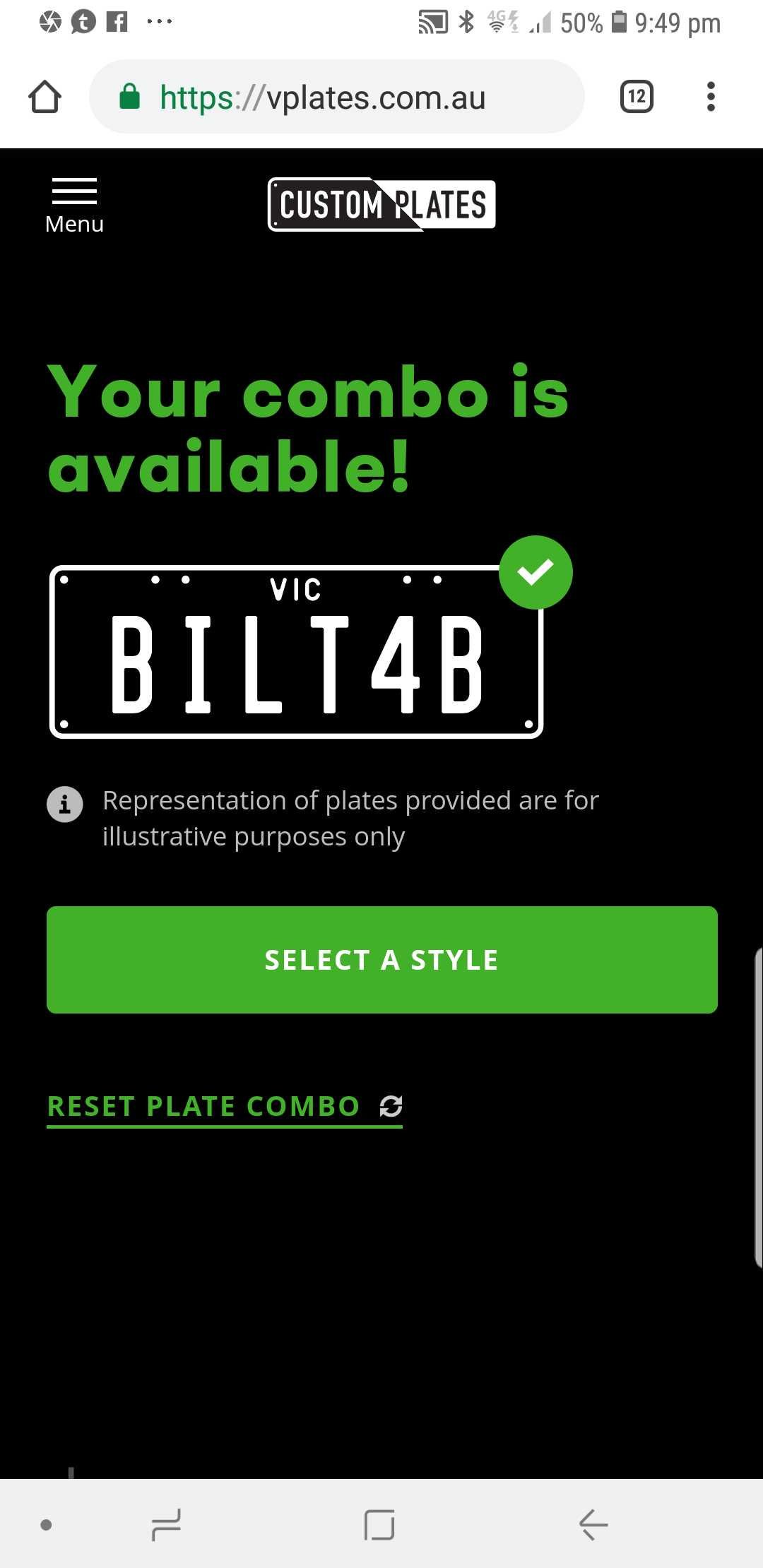Screen dimensions: 763x1568
Task: Go back with the system back button
Action: click(593, 1524)
